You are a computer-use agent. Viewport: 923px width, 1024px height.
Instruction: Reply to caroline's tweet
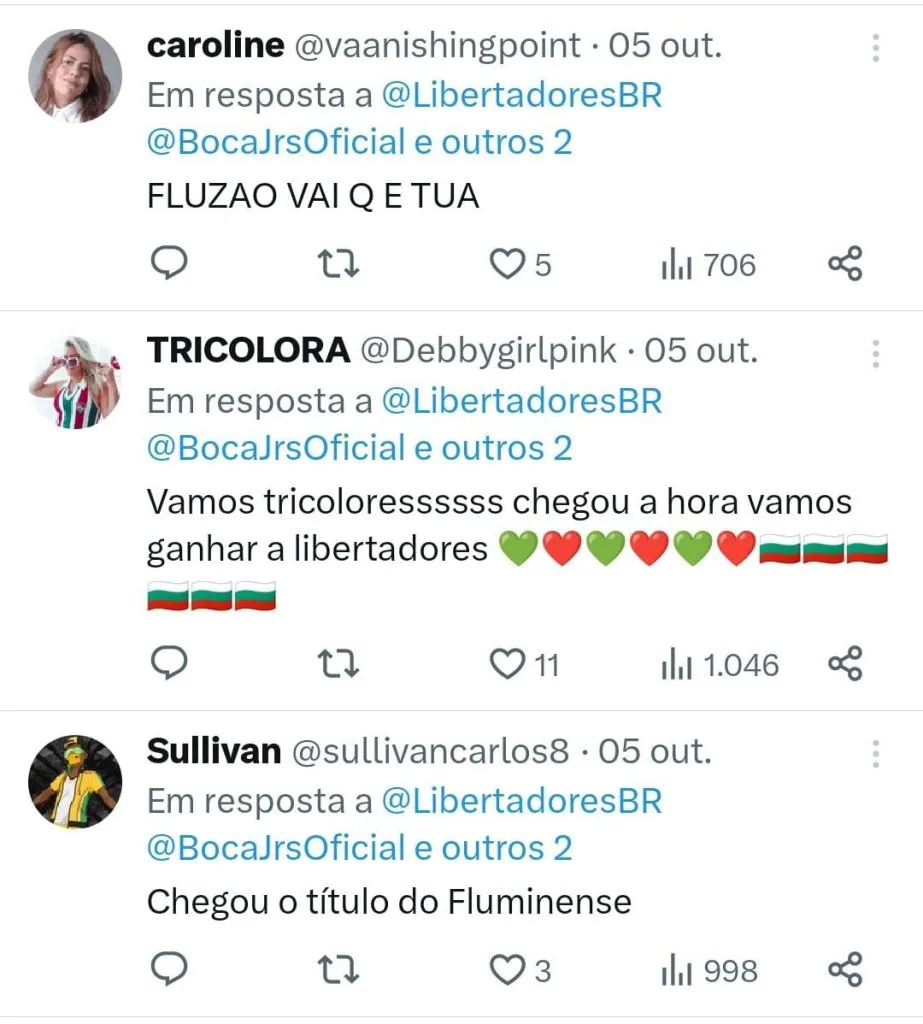[169, 265]
